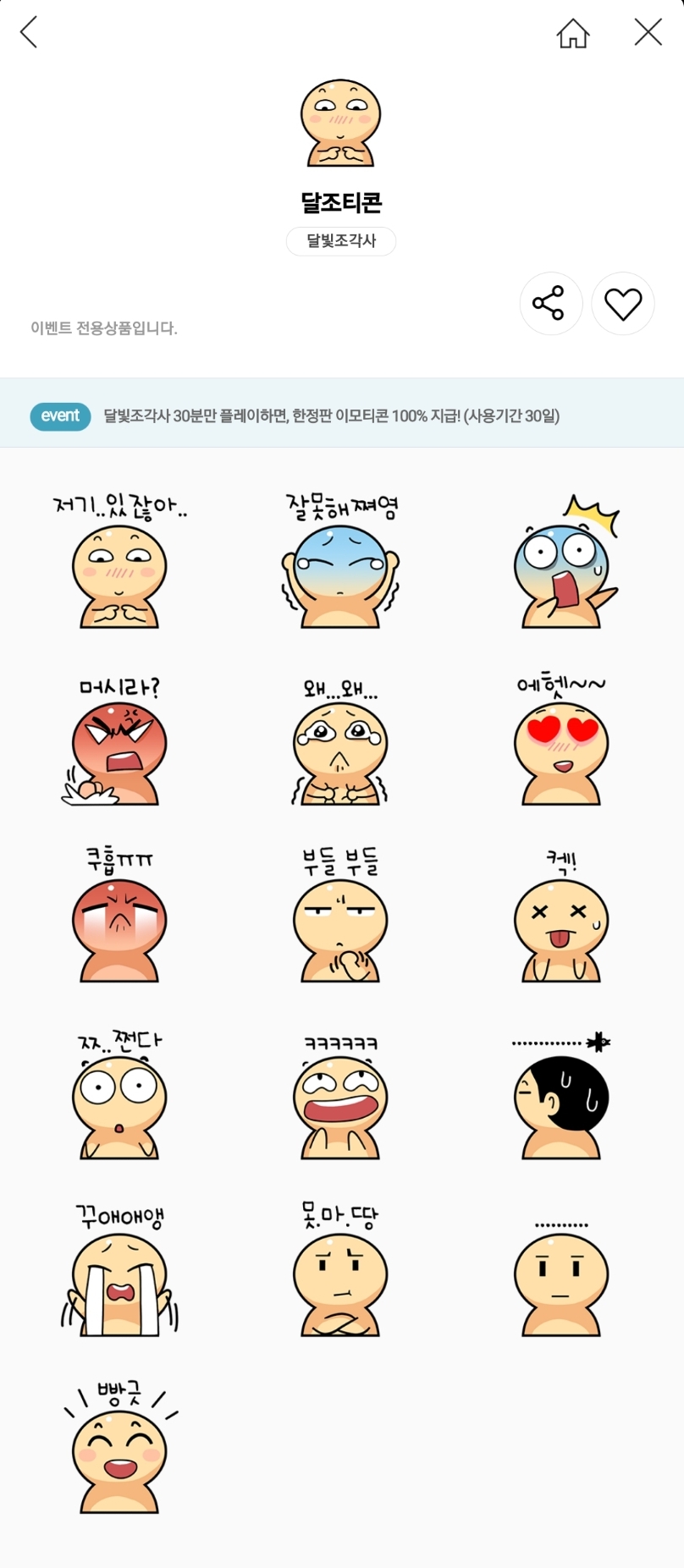This screenshot has width=684, height=1568.
Task: Close this emoticon page
Action: [x=648, y=32]
